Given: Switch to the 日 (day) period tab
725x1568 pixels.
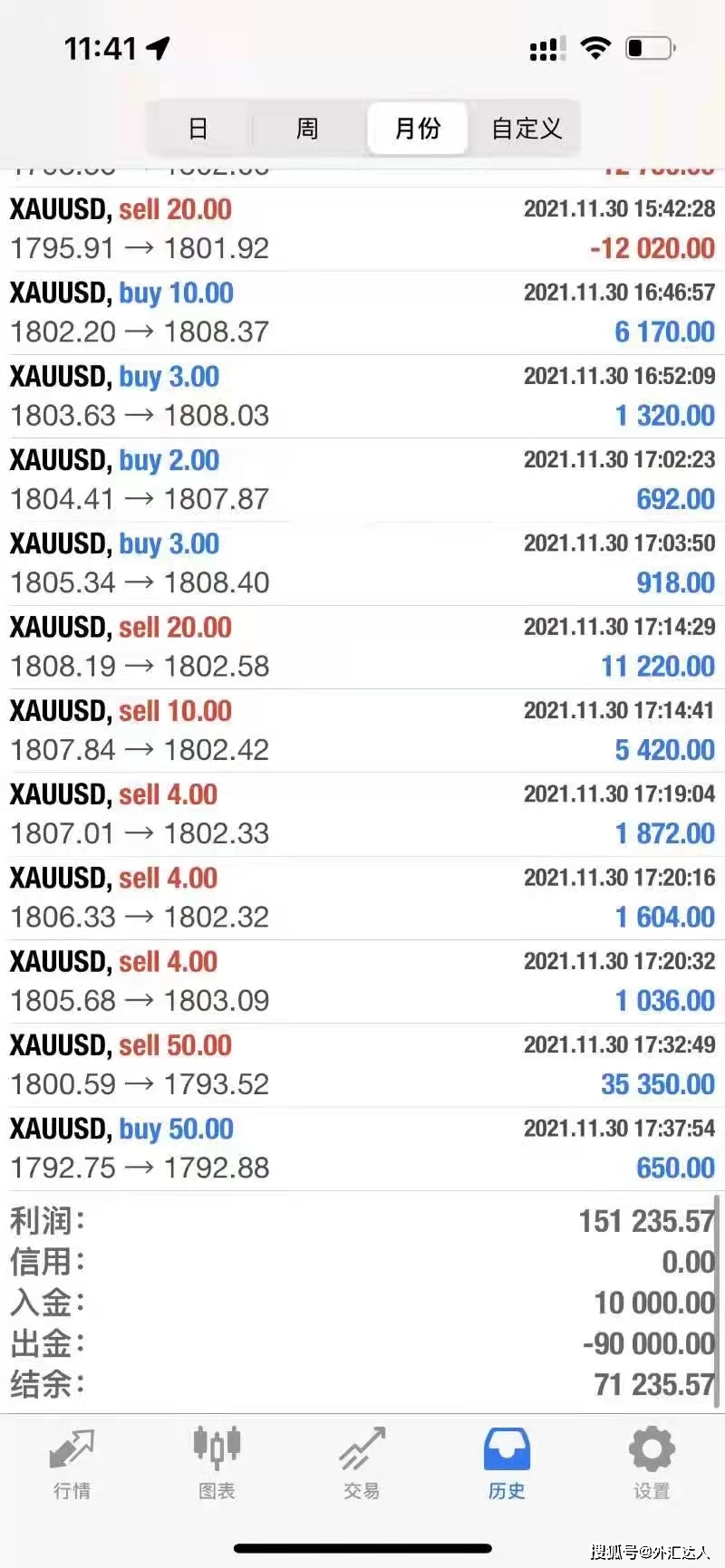Looking at the screenshot, I should pos(198,129).
